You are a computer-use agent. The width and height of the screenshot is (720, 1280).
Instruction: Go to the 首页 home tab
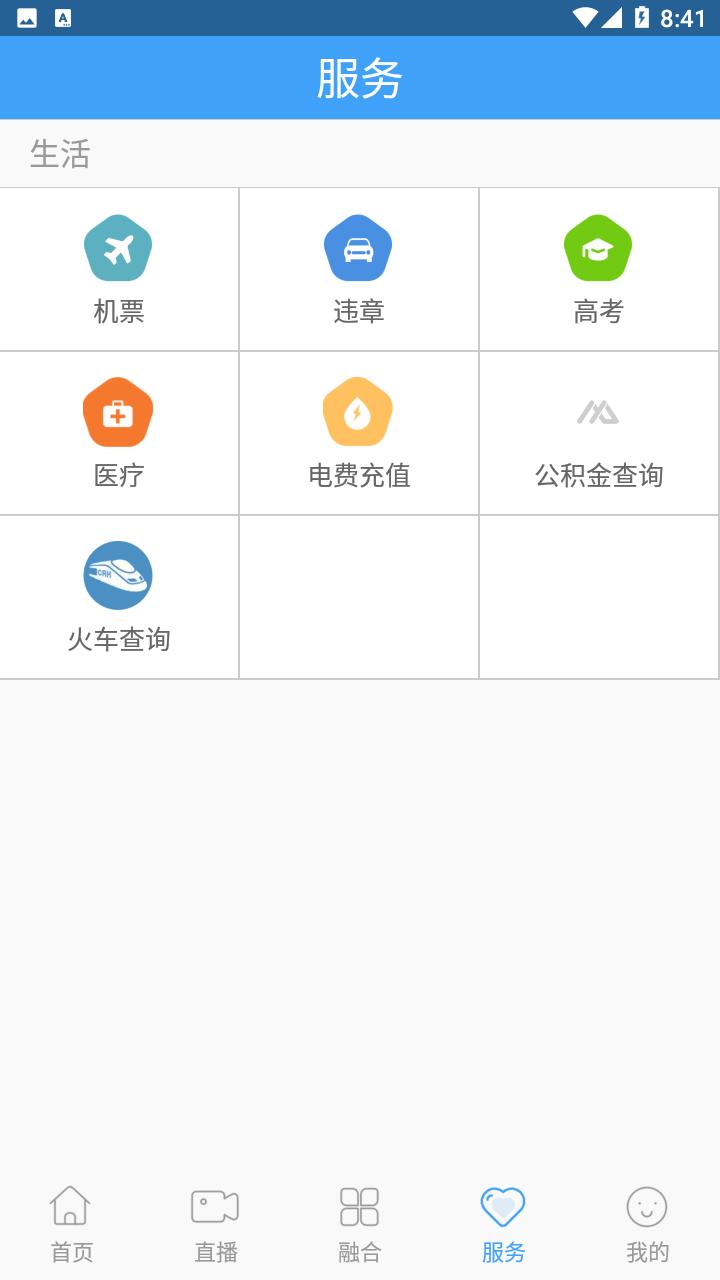[71, 1224]
